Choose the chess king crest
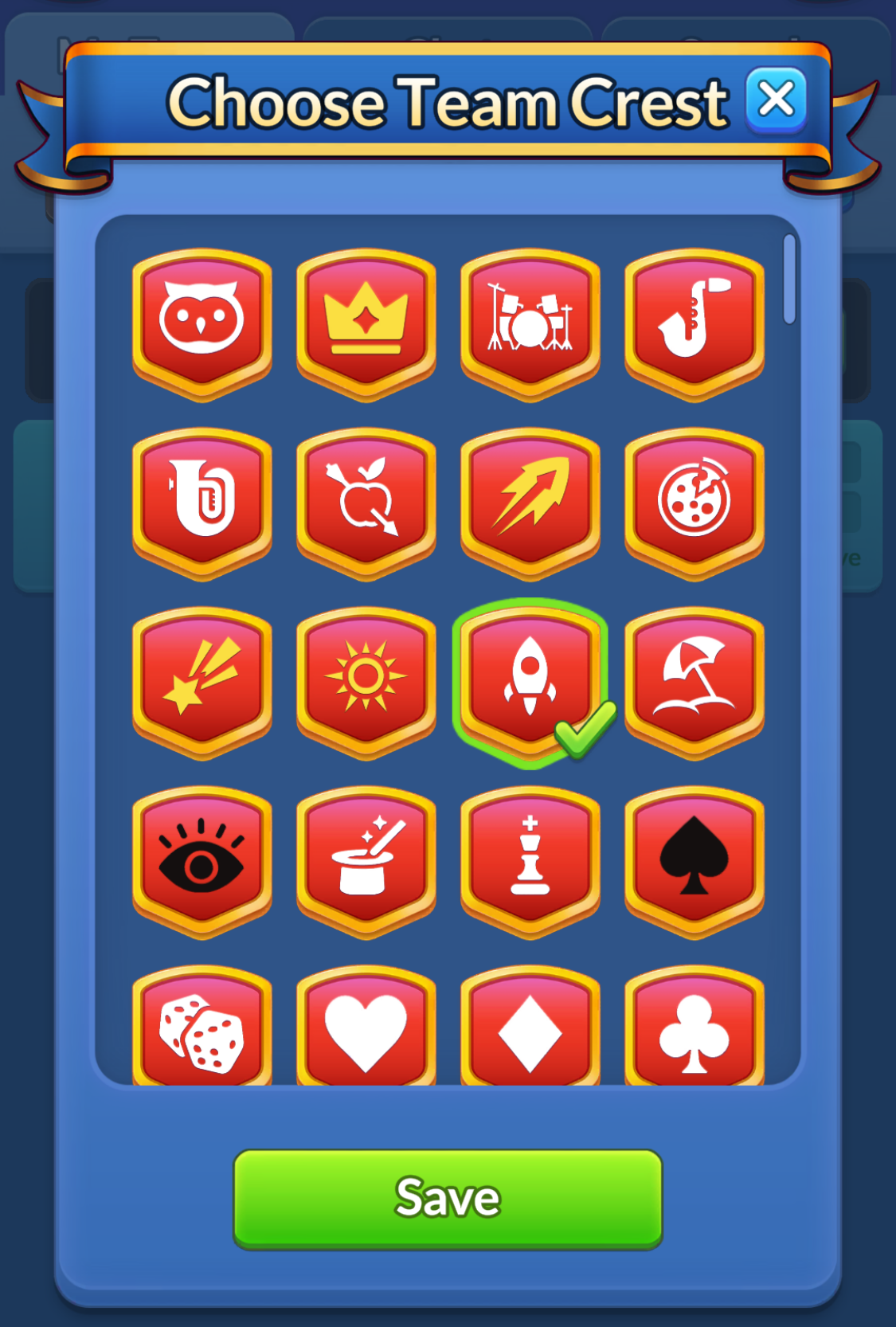Screen dimensions: 896x1327 click(x=530, y=860)
